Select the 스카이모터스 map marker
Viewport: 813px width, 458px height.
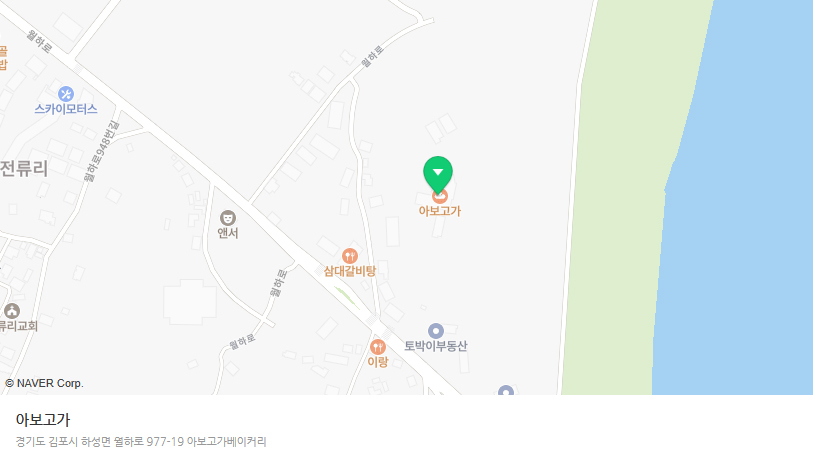(66, 94)
